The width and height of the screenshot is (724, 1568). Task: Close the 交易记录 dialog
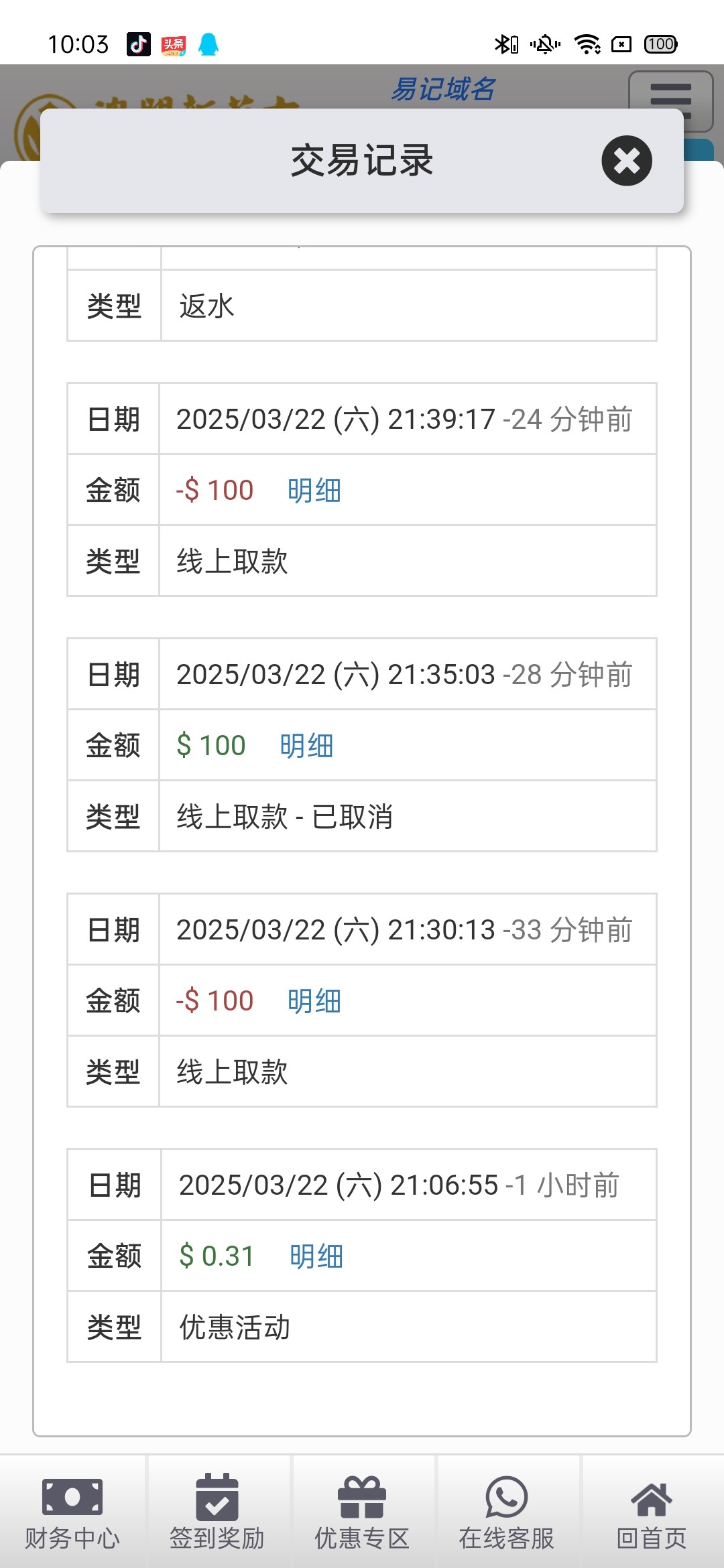[626, 161]
